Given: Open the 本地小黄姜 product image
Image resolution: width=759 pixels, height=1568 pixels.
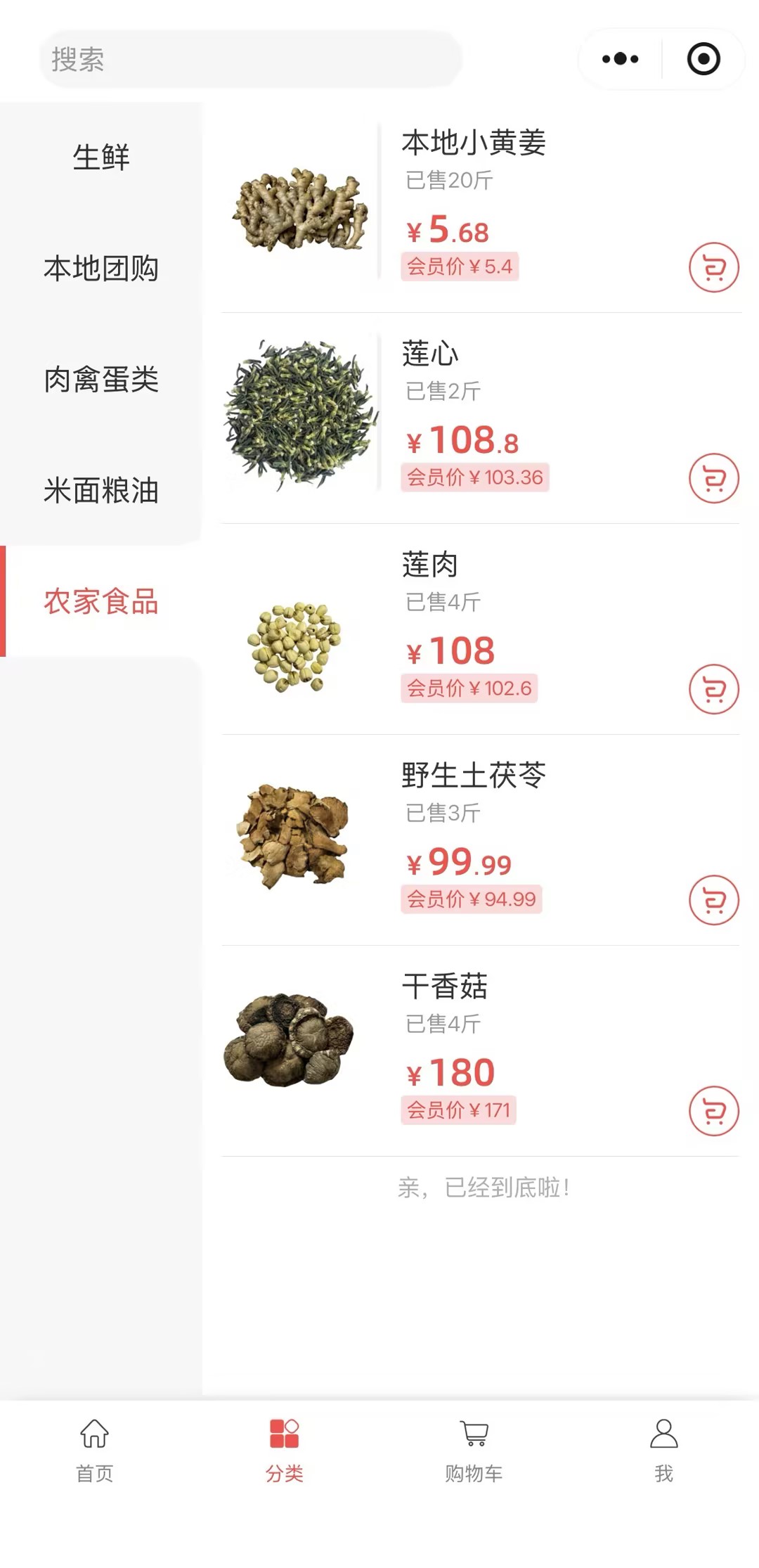Looking at the screenshot, I should [x=300, y=209].
